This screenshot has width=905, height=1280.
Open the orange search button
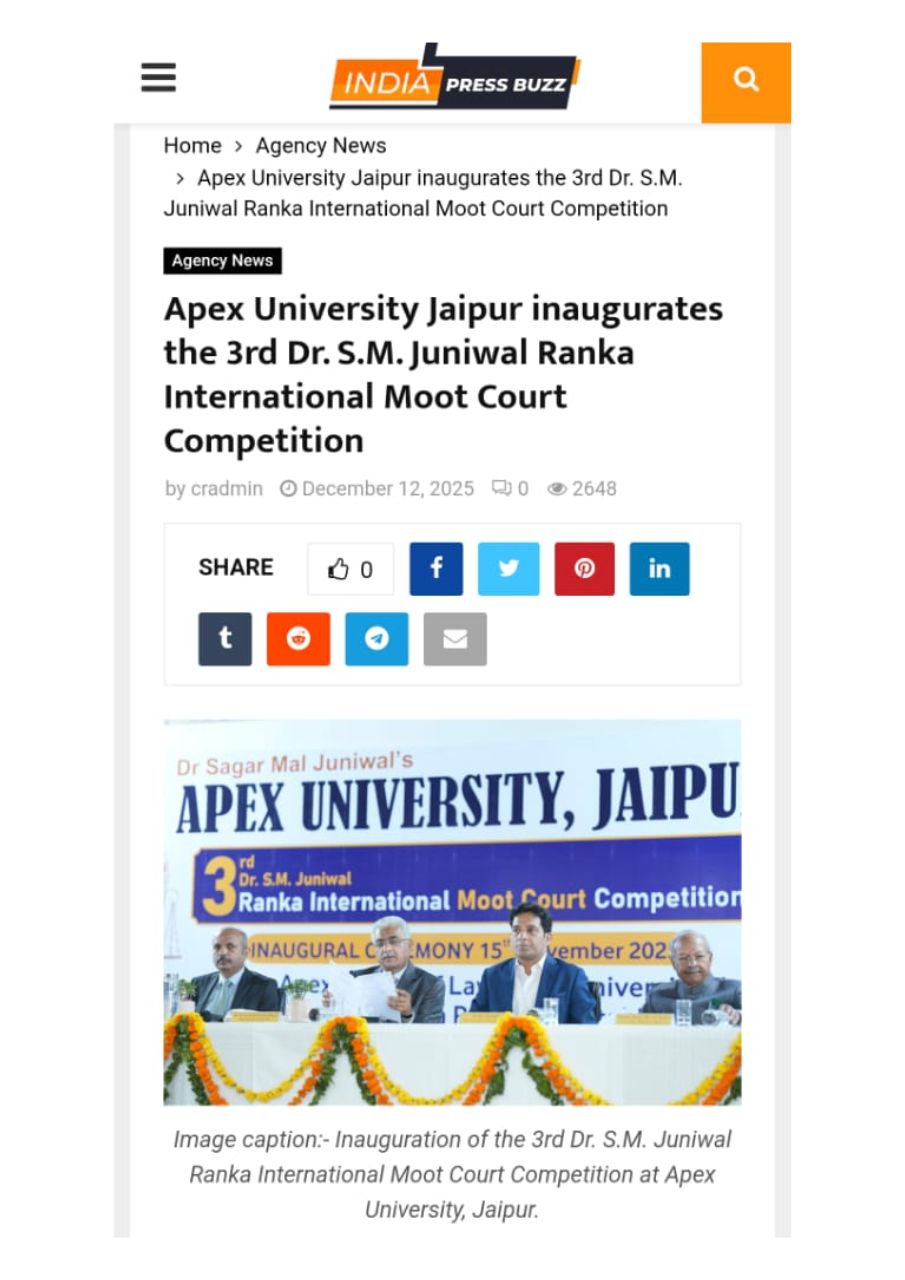click(746, 80)
